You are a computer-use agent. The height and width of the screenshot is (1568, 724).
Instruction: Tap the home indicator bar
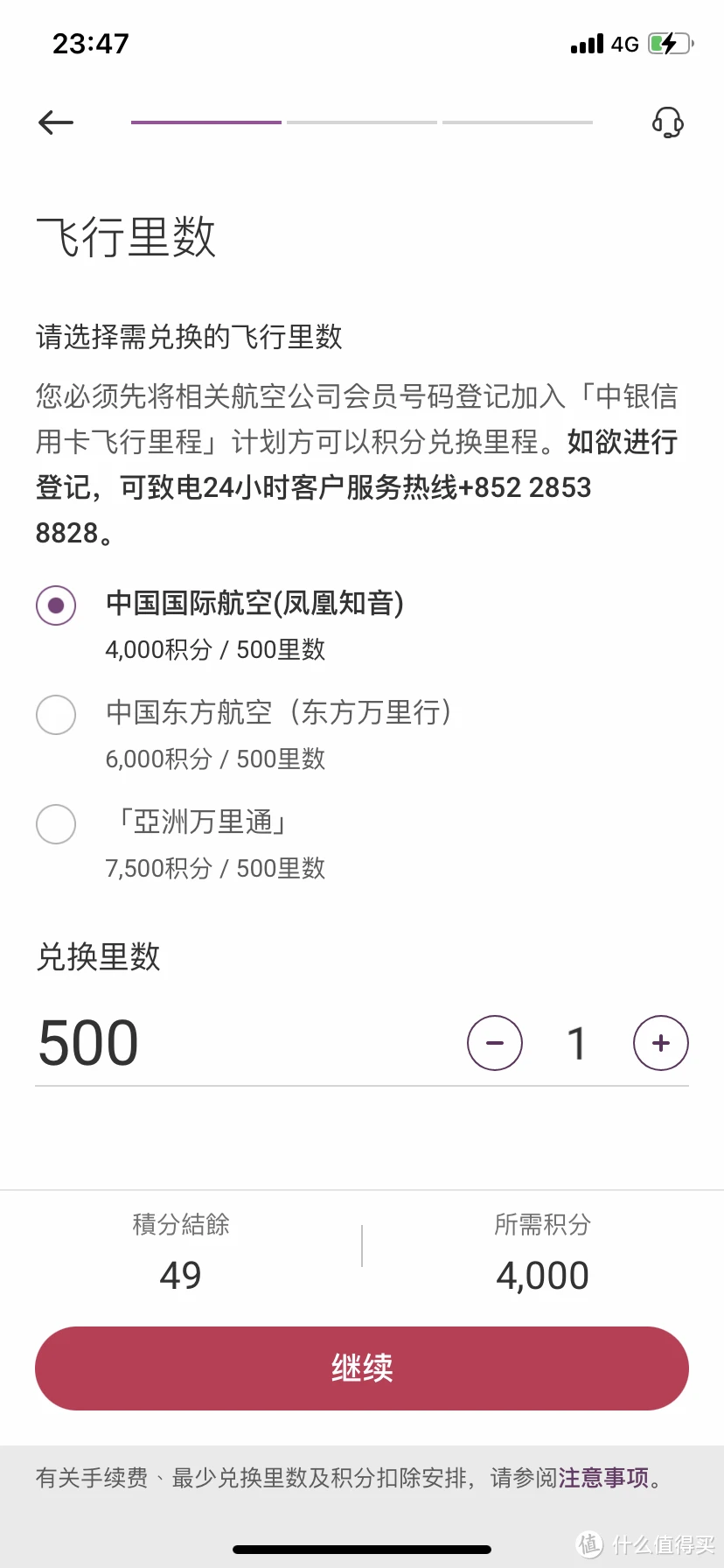362,1551
